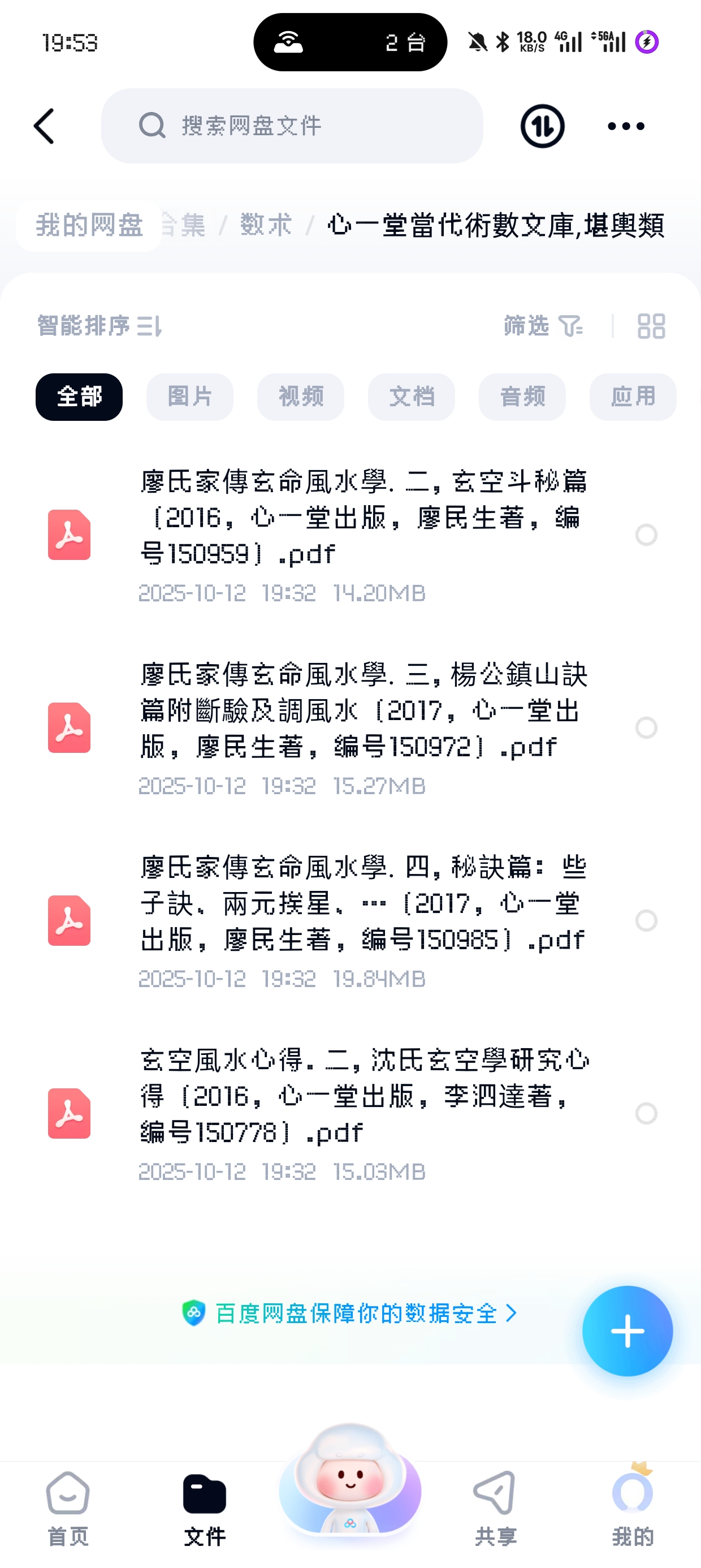Select the checkbox for 玄空風水心得 PDF

[646, 1113]
